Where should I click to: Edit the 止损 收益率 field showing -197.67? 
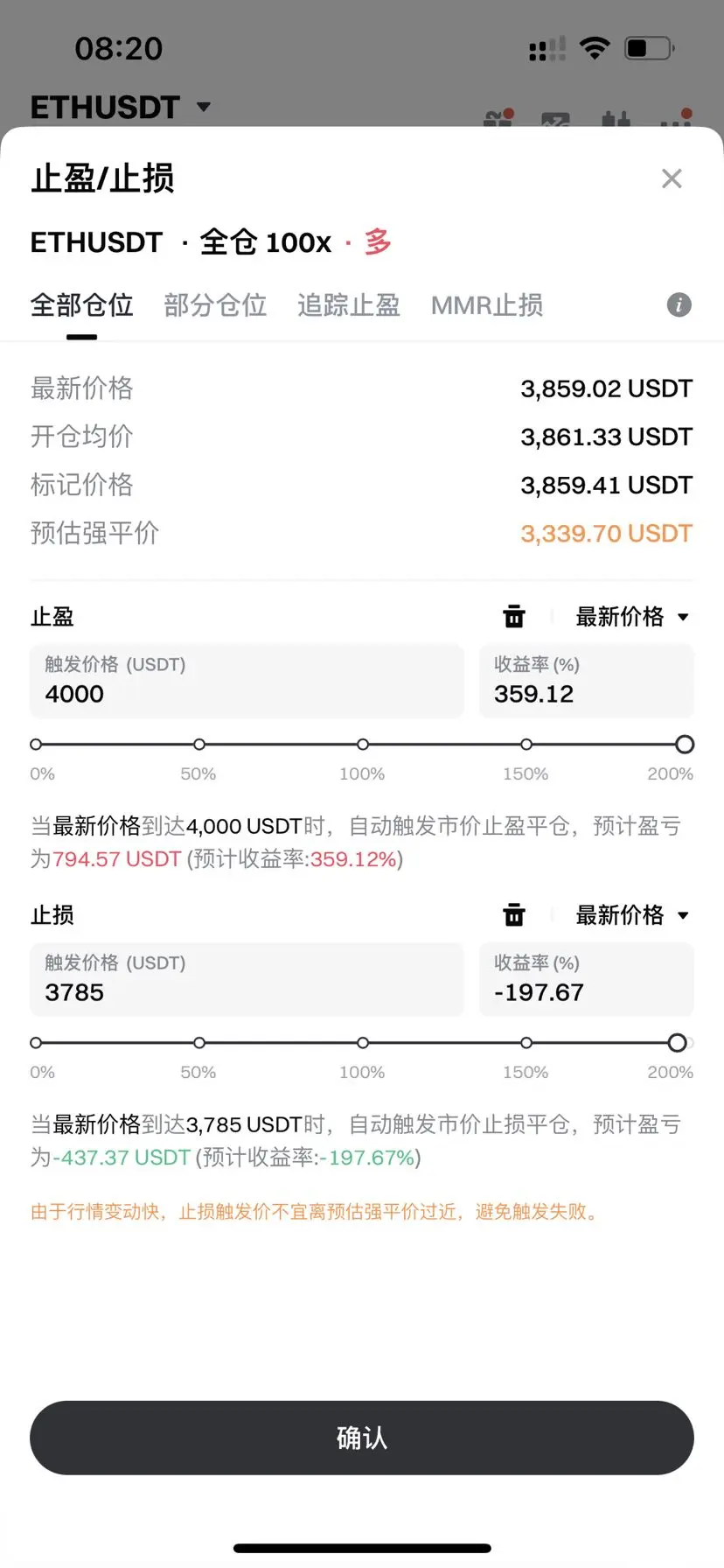[587, 980]
